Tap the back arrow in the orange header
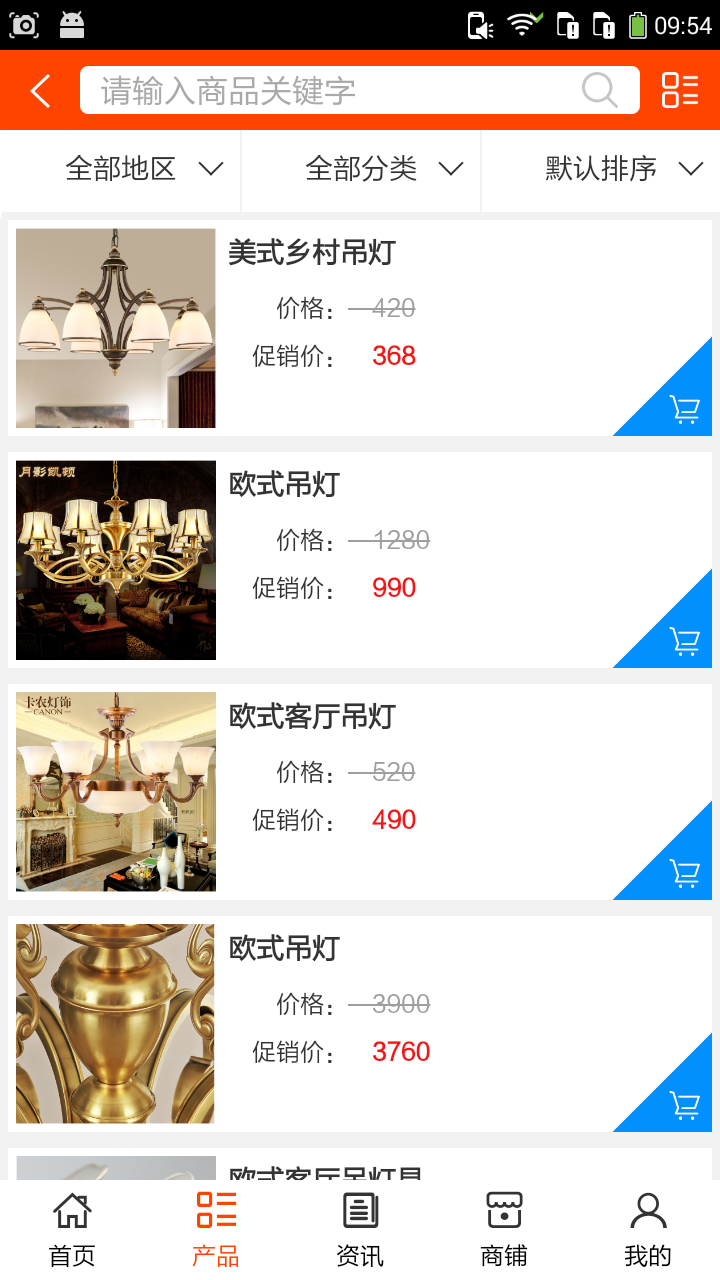The image size is (720, 1280). (38, 90)
